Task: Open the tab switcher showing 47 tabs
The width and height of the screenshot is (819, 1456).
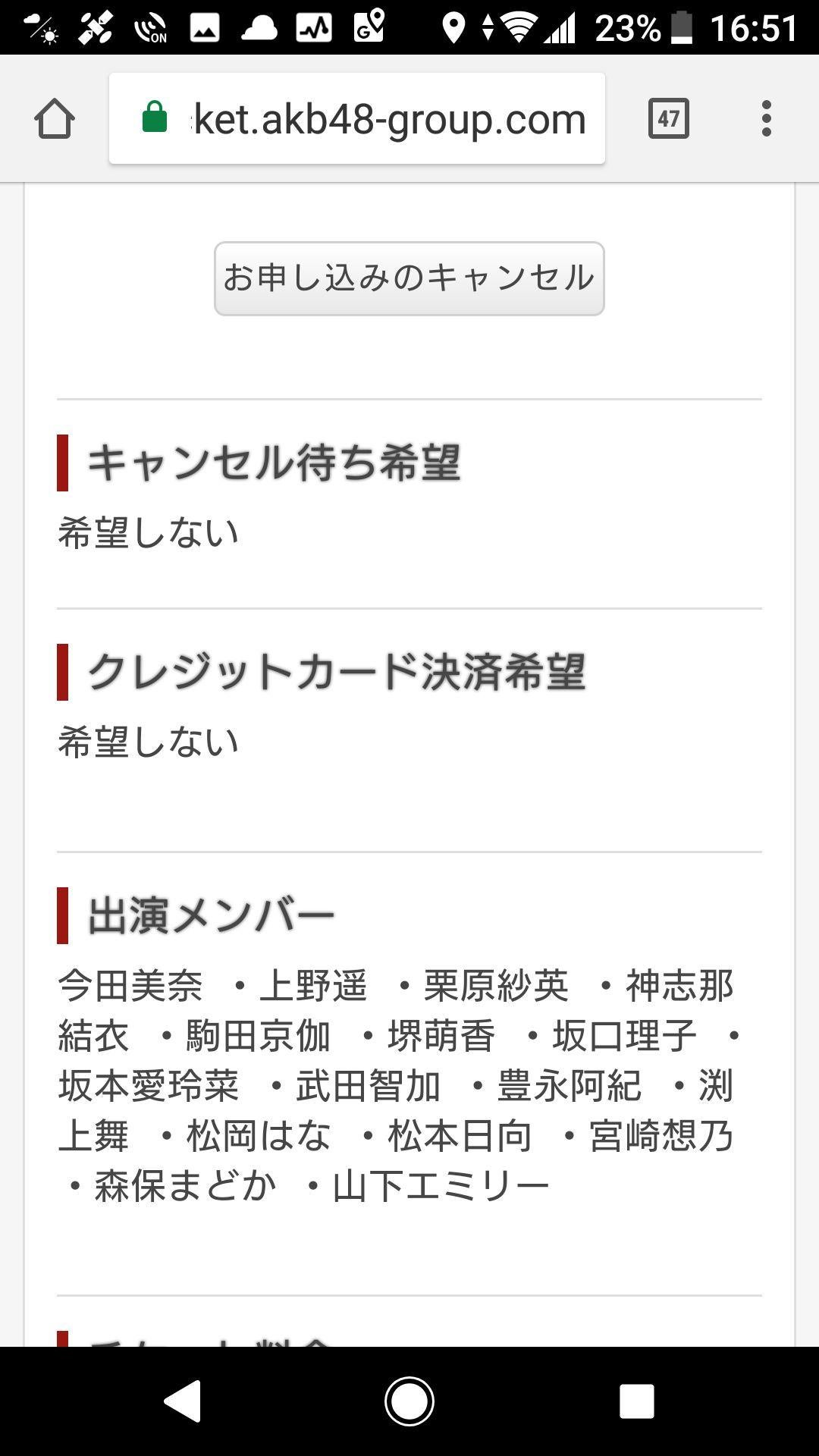Action: click(668, 119)
